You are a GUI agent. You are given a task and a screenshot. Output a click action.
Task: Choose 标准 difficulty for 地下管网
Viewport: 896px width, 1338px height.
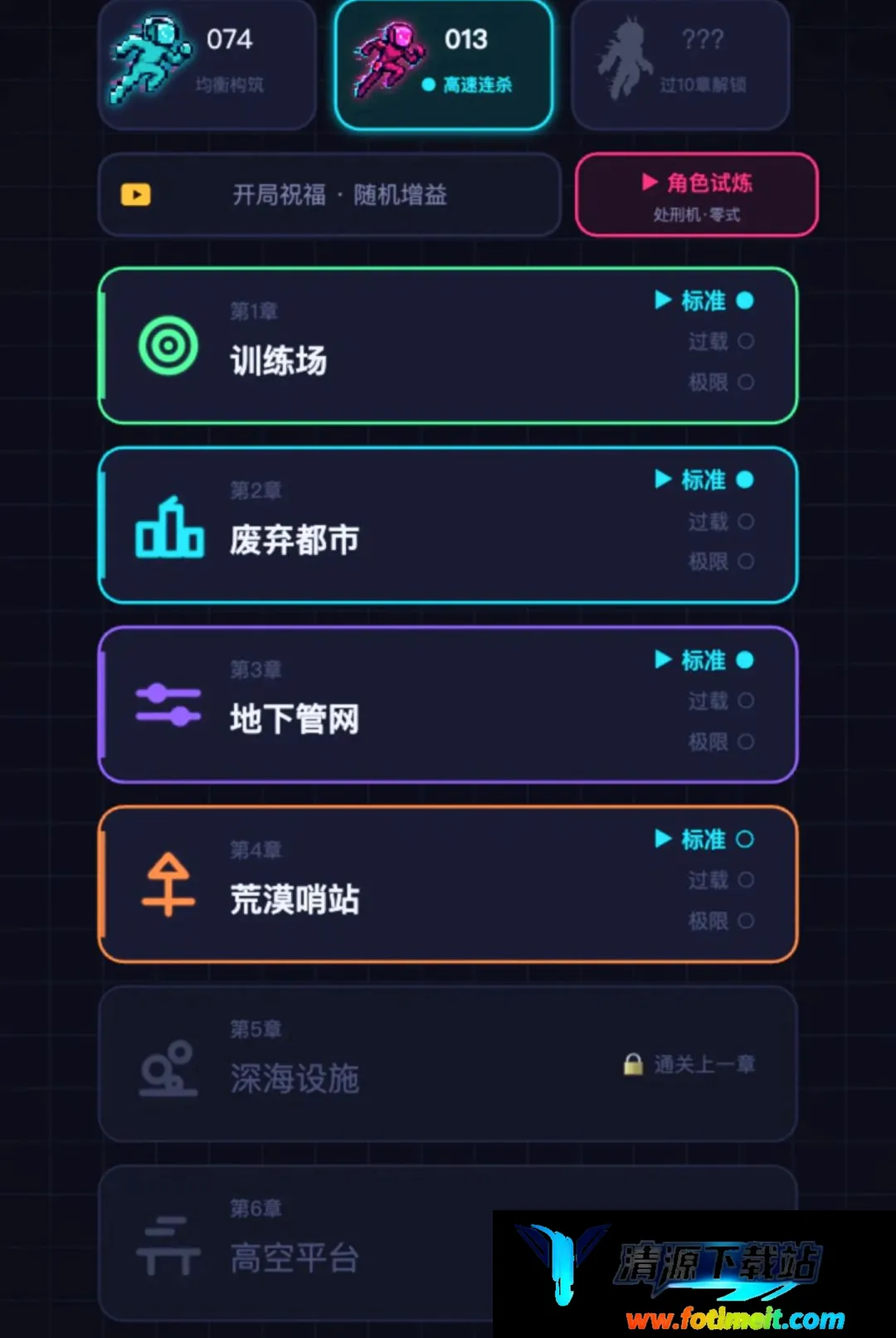coord(704,659)
